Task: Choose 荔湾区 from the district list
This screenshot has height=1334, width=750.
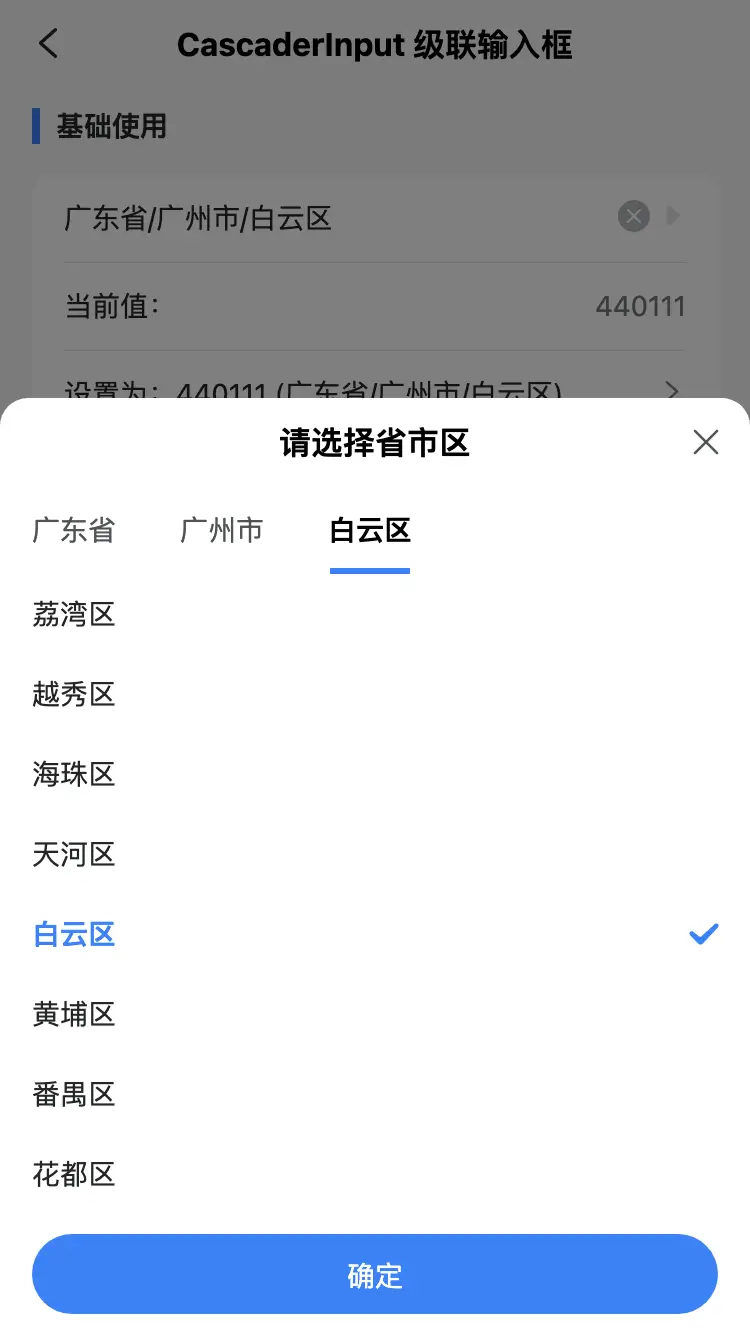Action: click(375, 614)
